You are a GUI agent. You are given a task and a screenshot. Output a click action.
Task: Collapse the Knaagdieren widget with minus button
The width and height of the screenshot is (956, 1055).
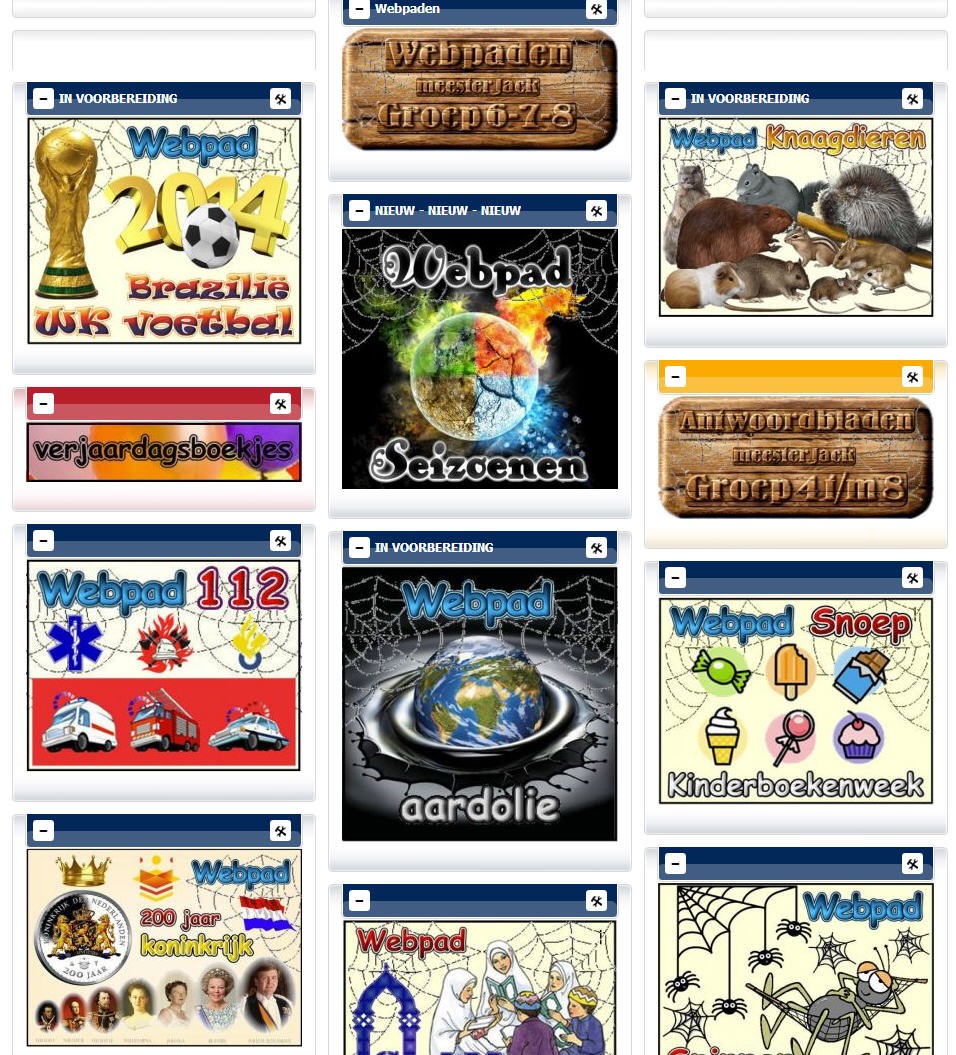675,98
